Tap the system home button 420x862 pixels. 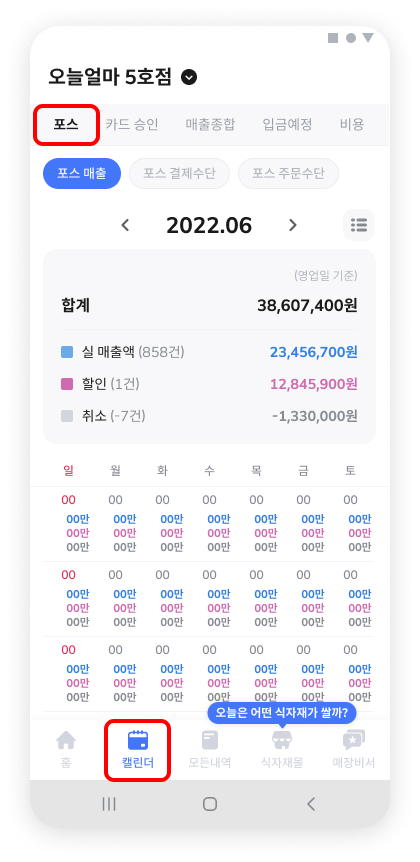tap(209, 804)
